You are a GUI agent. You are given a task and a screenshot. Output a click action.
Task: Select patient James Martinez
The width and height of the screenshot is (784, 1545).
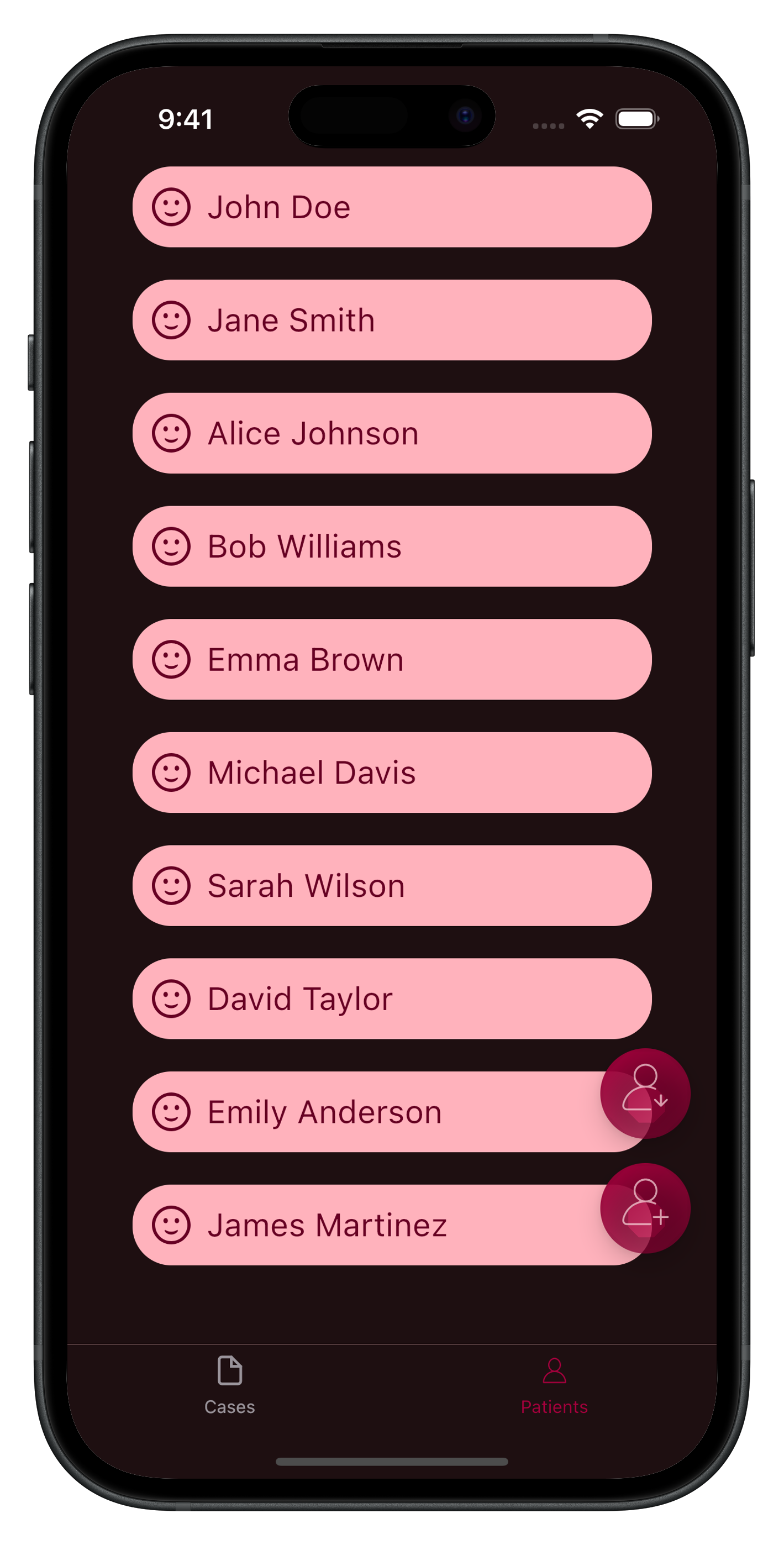360,1225
